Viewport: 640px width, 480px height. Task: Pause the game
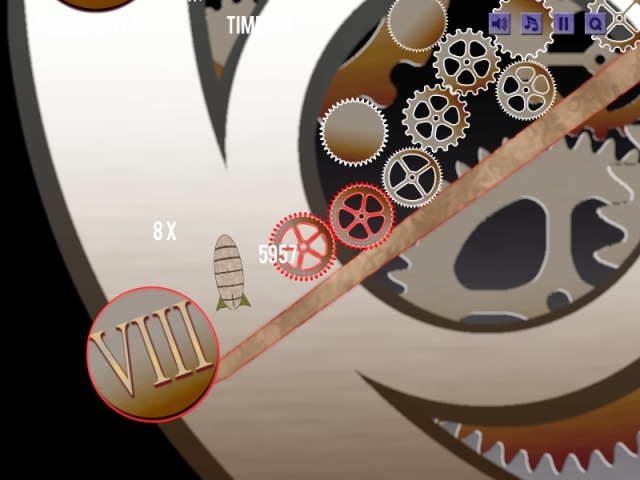563,23
